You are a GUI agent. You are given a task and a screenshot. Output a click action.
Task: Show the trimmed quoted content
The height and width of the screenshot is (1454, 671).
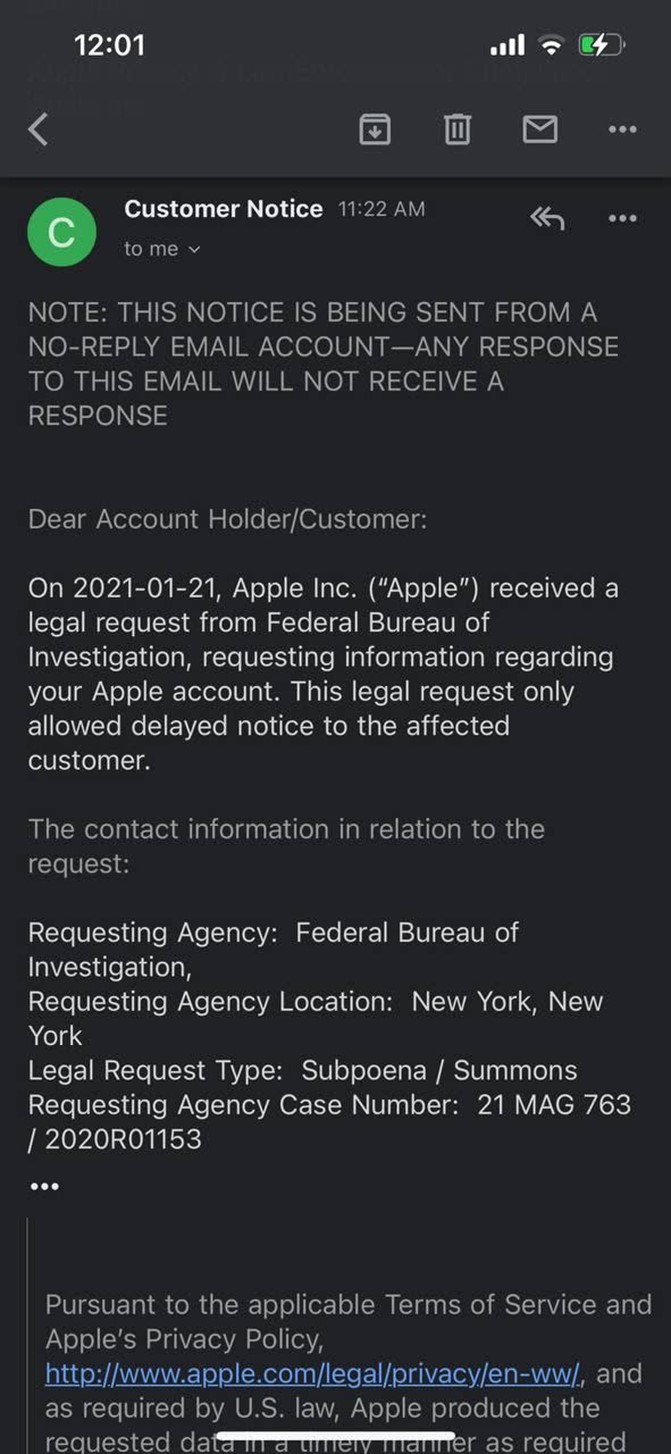coord(44,1187)
